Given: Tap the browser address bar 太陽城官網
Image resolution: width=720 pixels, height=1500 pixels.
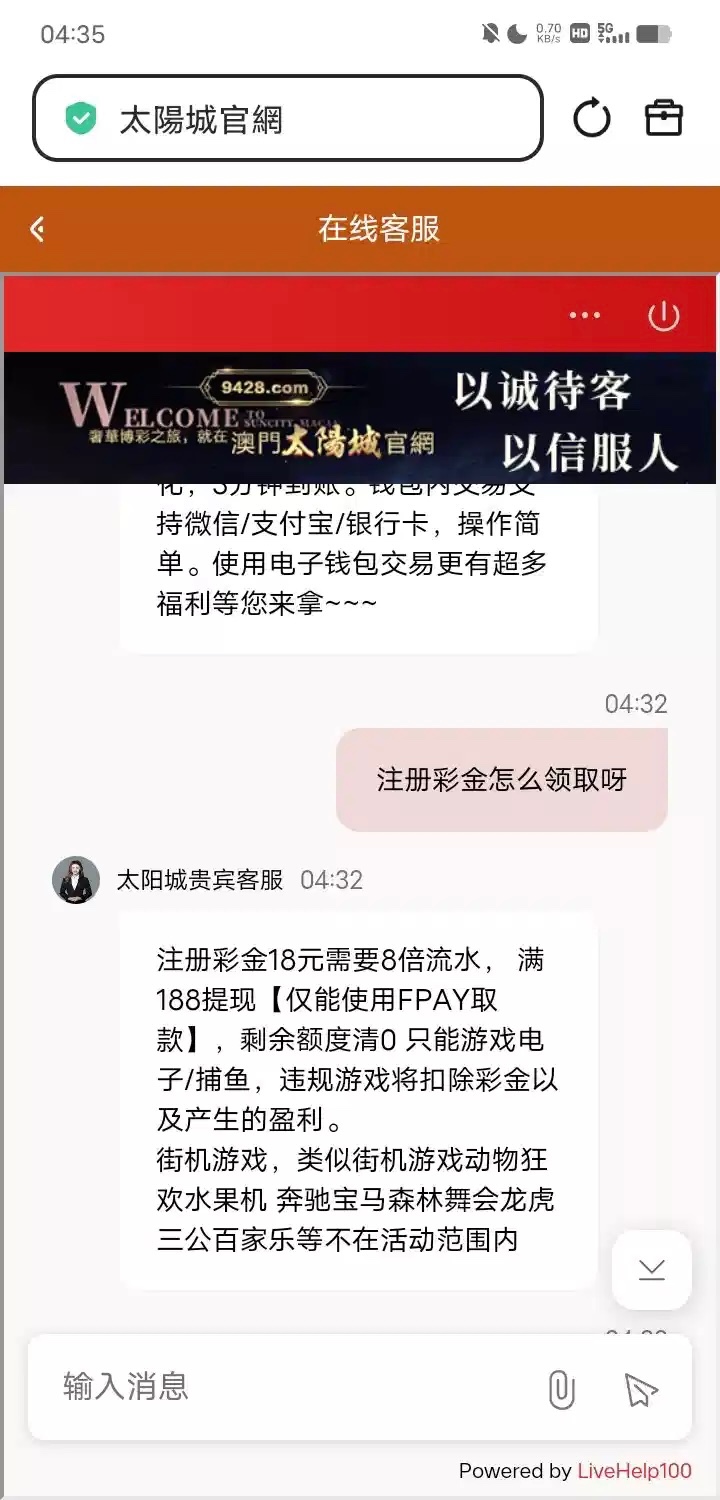Looking at the screenshot, I should coord(288,119).
